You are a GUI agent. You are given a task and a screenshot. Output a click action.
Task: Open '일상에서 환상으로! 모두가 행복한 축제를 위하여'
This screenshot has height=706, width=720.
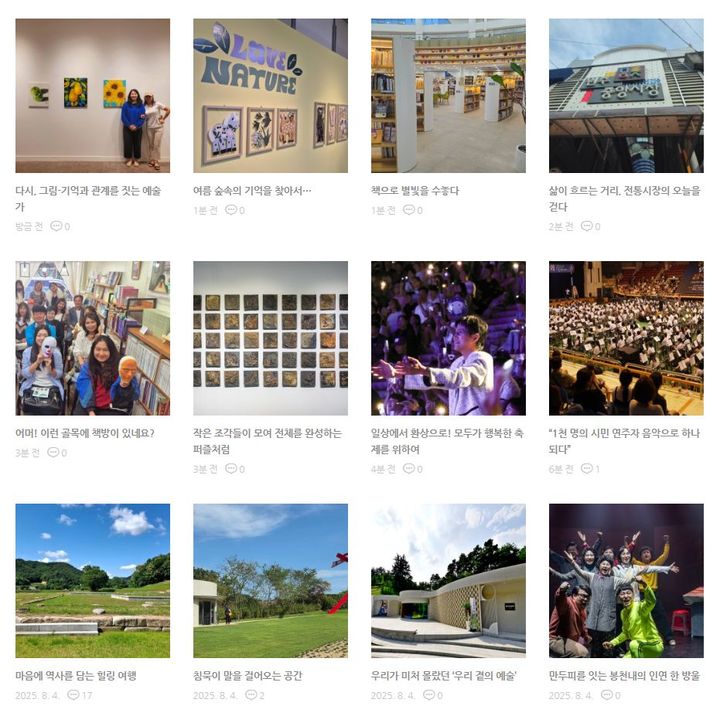[448, 434]
